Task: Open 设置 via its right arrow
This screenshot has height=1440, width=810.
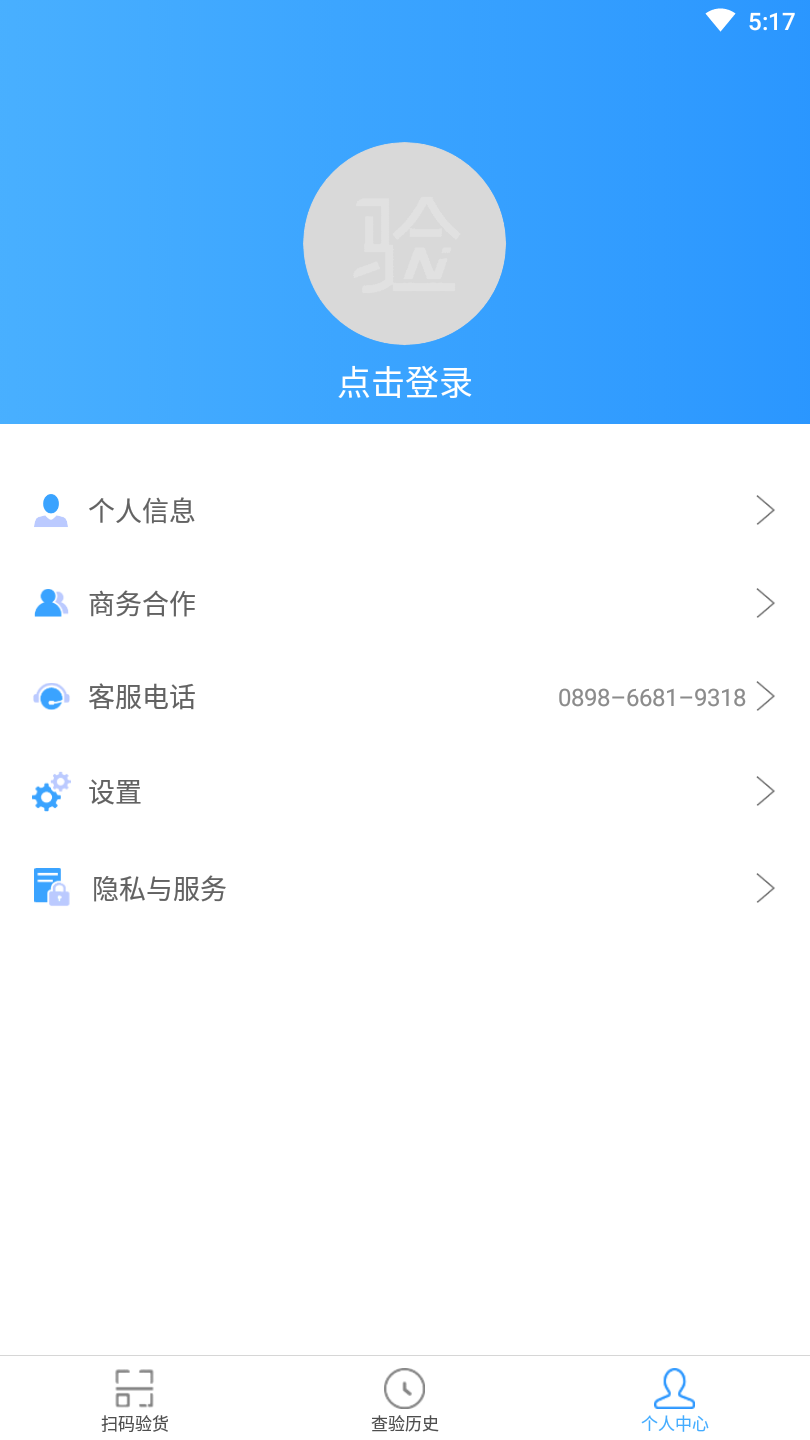Action: tap(765, 791)
